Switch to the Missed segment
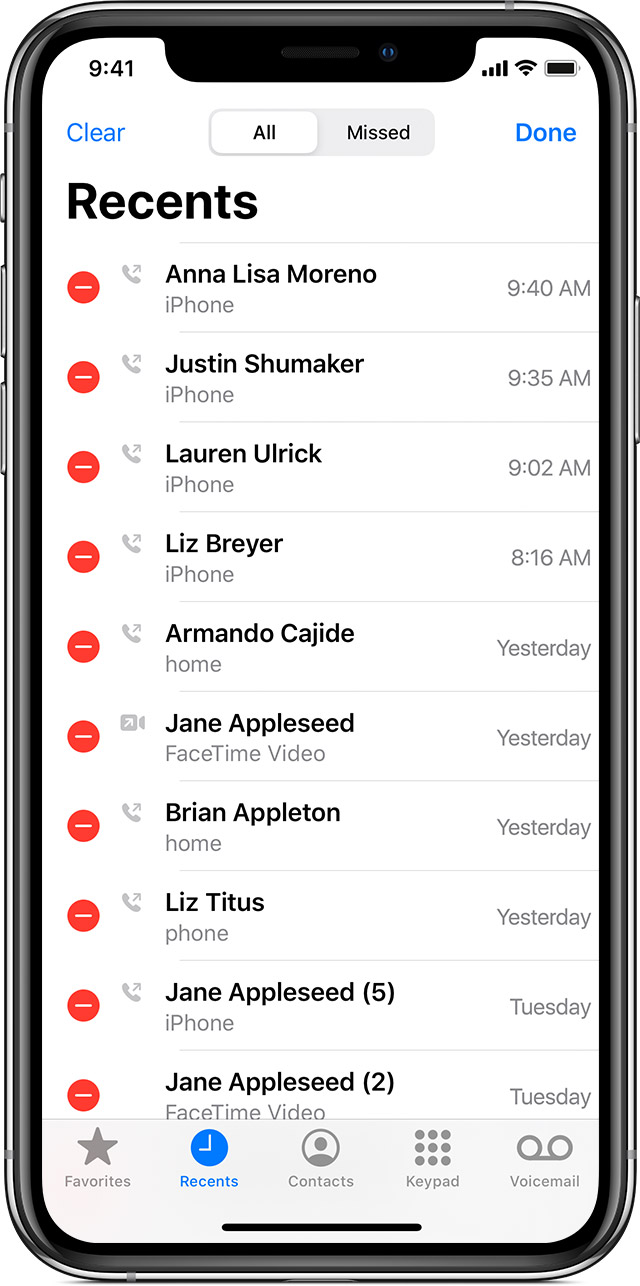Screen dimensions: 640x1286 [378, 133]
